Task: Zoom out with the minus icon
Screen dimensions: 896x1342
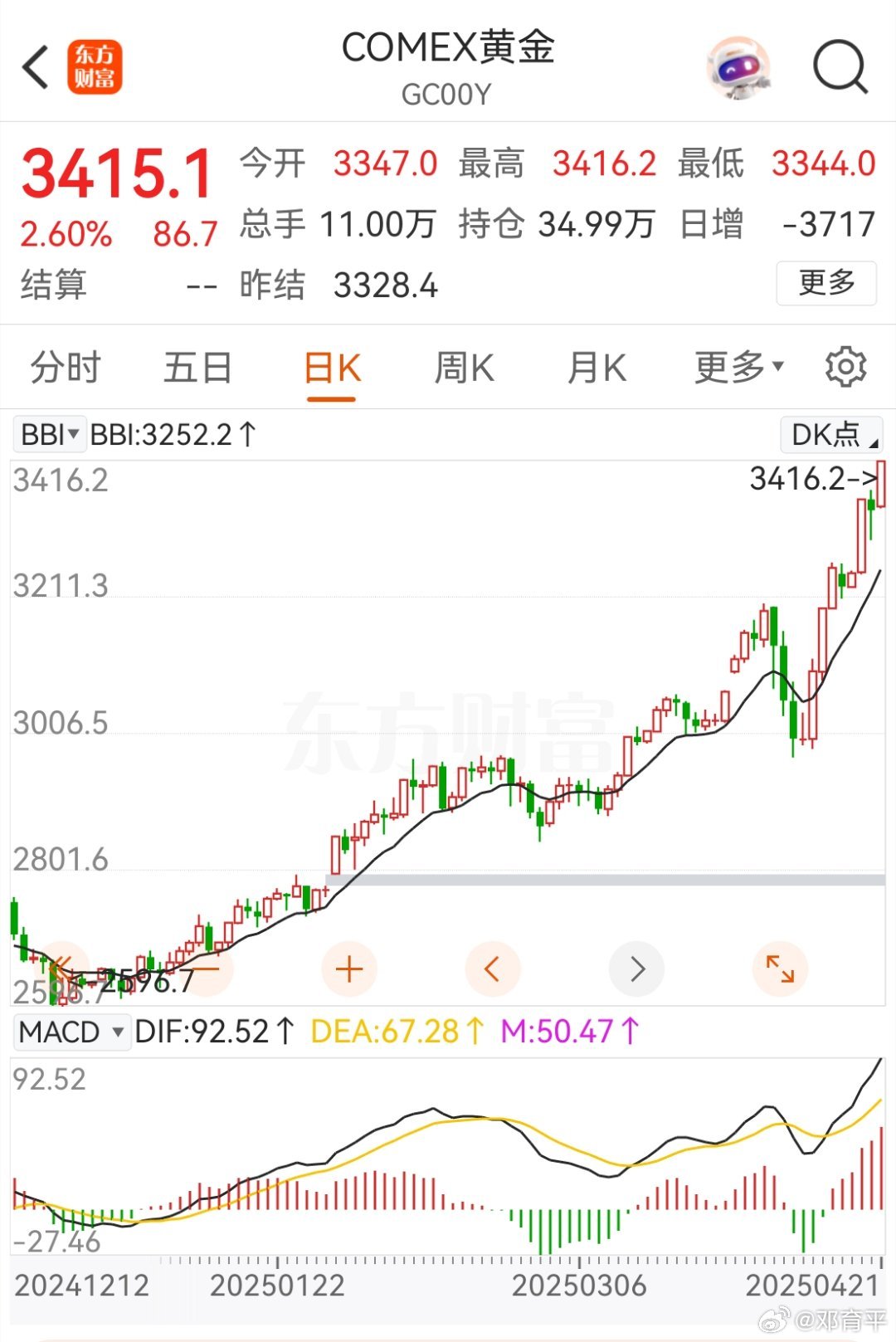Action: point(205,968)
